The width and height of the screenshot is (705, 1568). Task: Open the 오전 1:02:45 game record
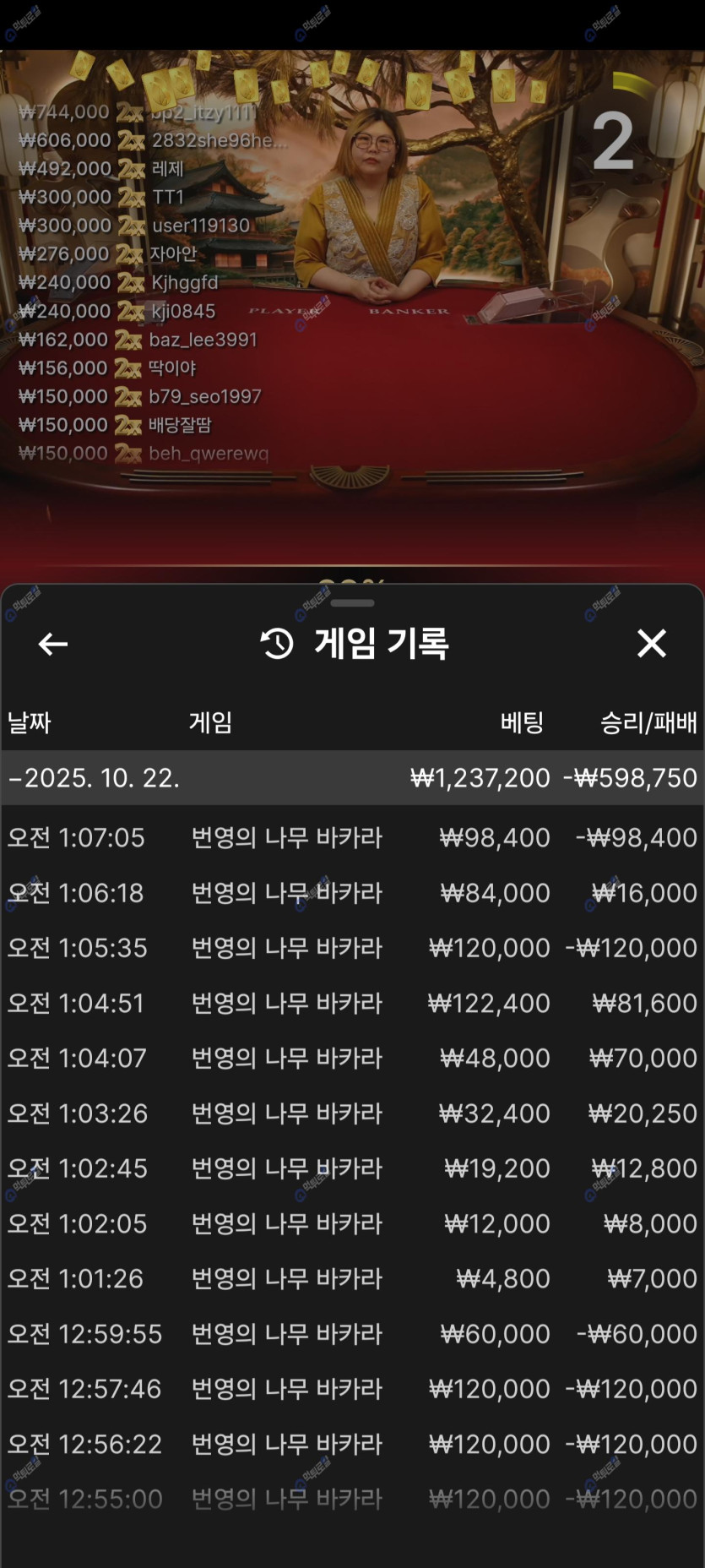[x=352, y=1168]
